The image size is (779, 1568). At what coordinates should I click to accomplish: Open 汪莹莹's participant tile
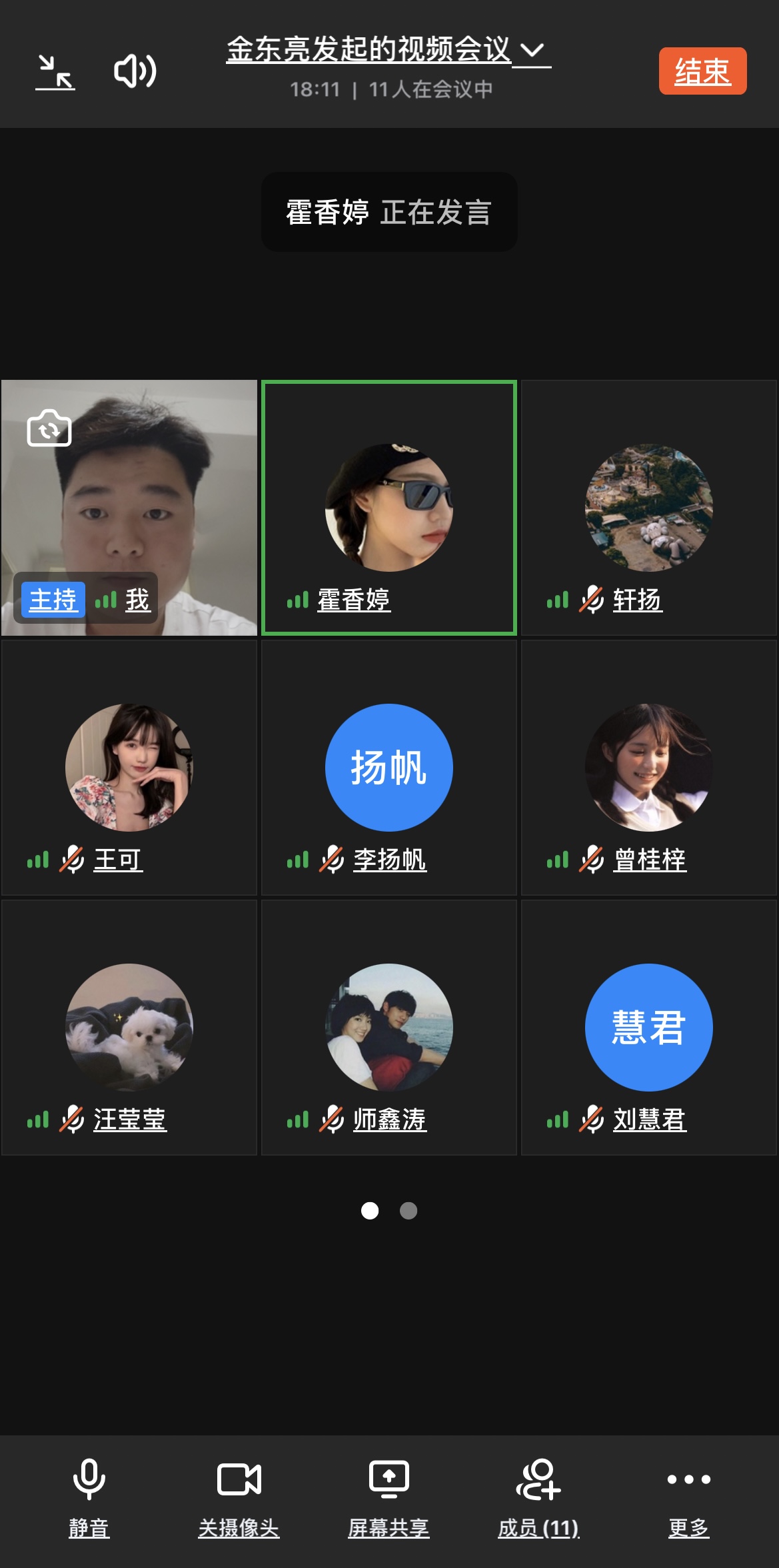coord(129,1028)
